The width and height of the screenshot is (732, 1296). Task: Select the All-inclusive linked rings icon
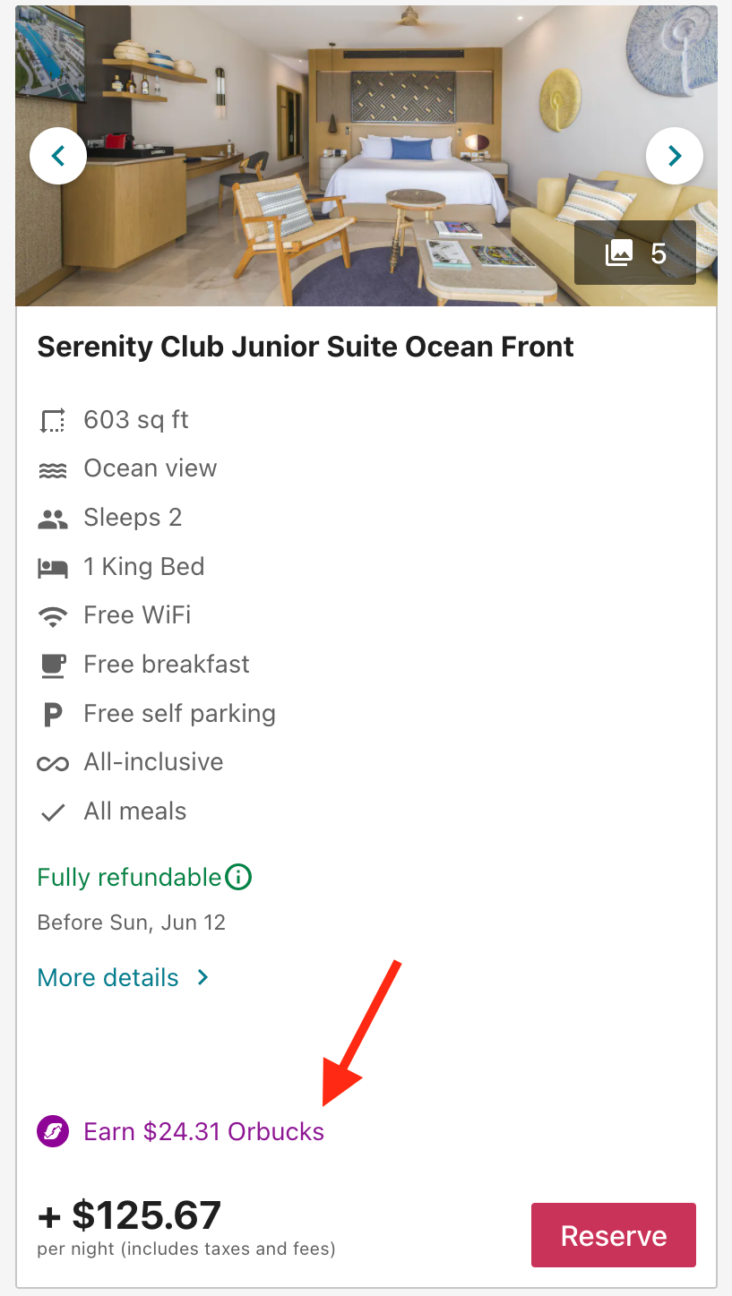tap(52, 762)
